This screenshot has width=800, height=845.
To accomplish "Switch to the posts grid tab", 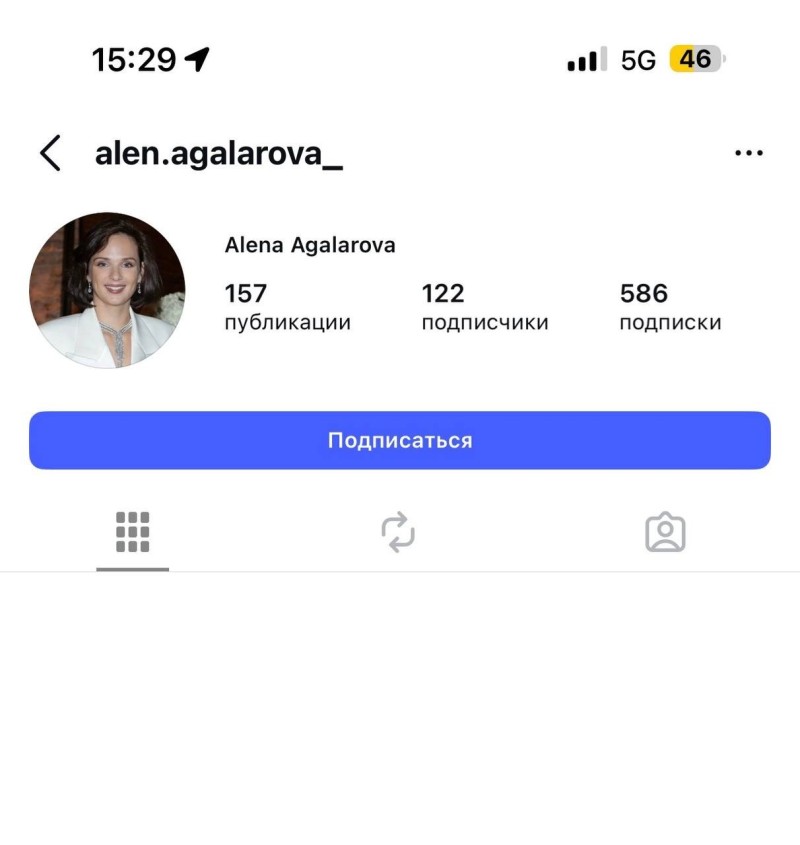I will pos(132,532).
